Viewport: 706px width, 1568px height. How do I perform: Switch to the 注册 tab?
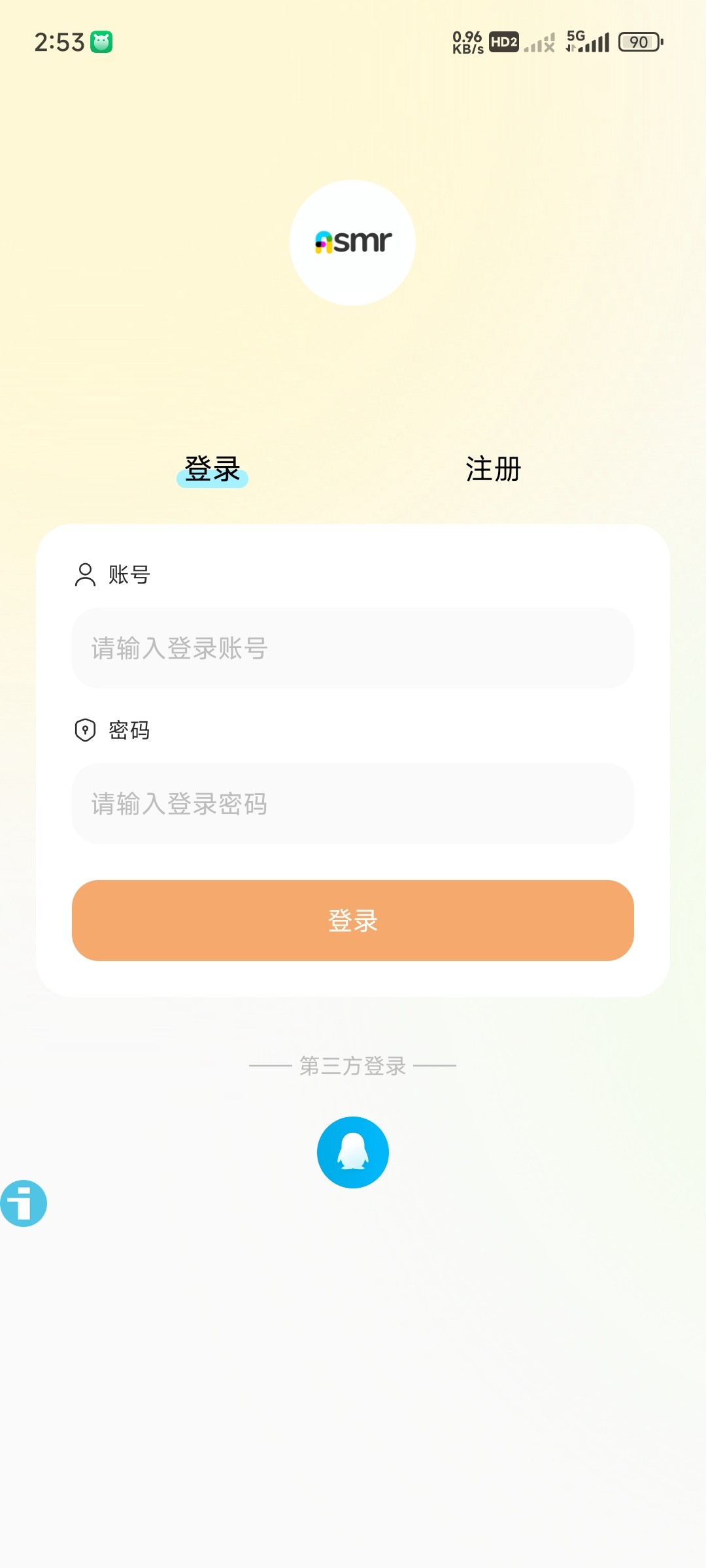(x=493, y=469)
